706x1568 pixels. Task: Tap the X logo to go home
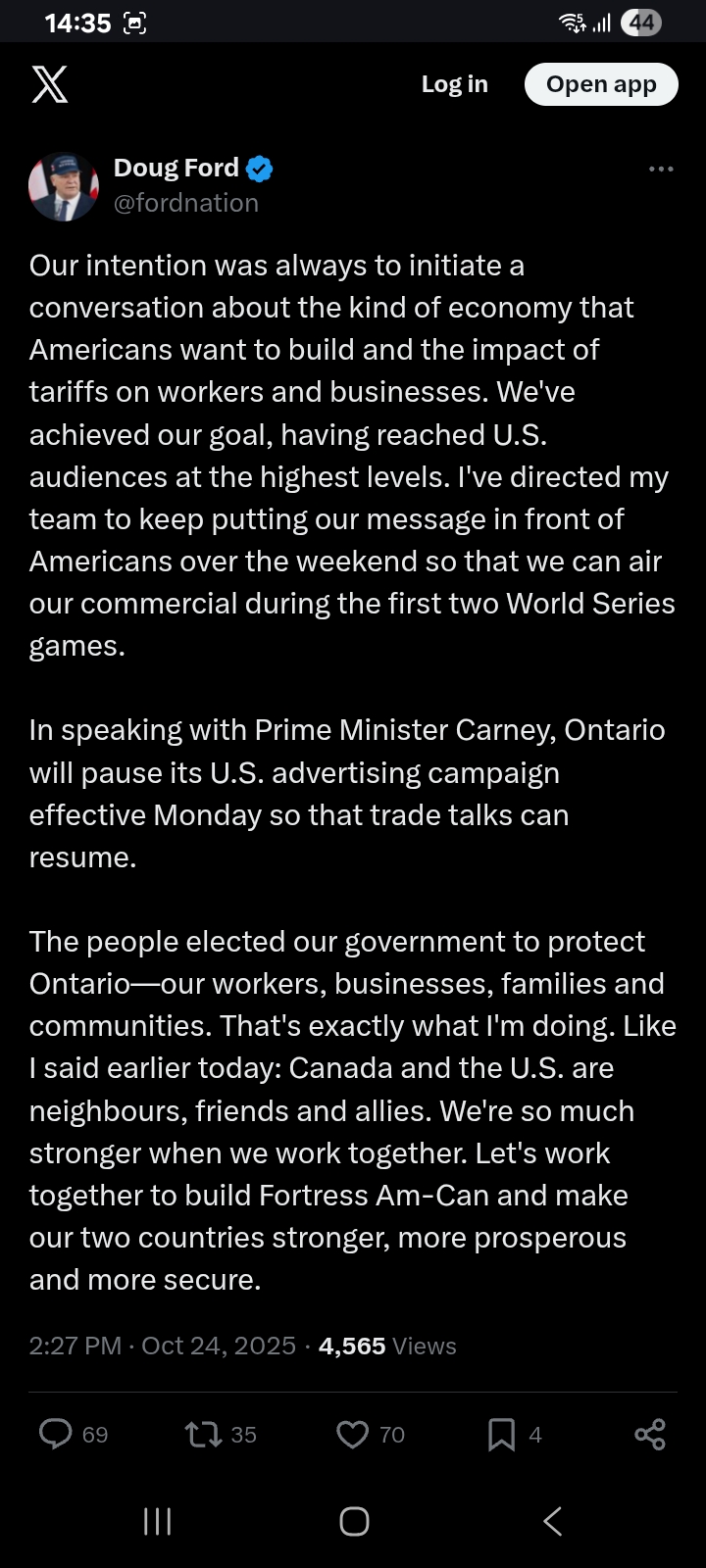50,85
